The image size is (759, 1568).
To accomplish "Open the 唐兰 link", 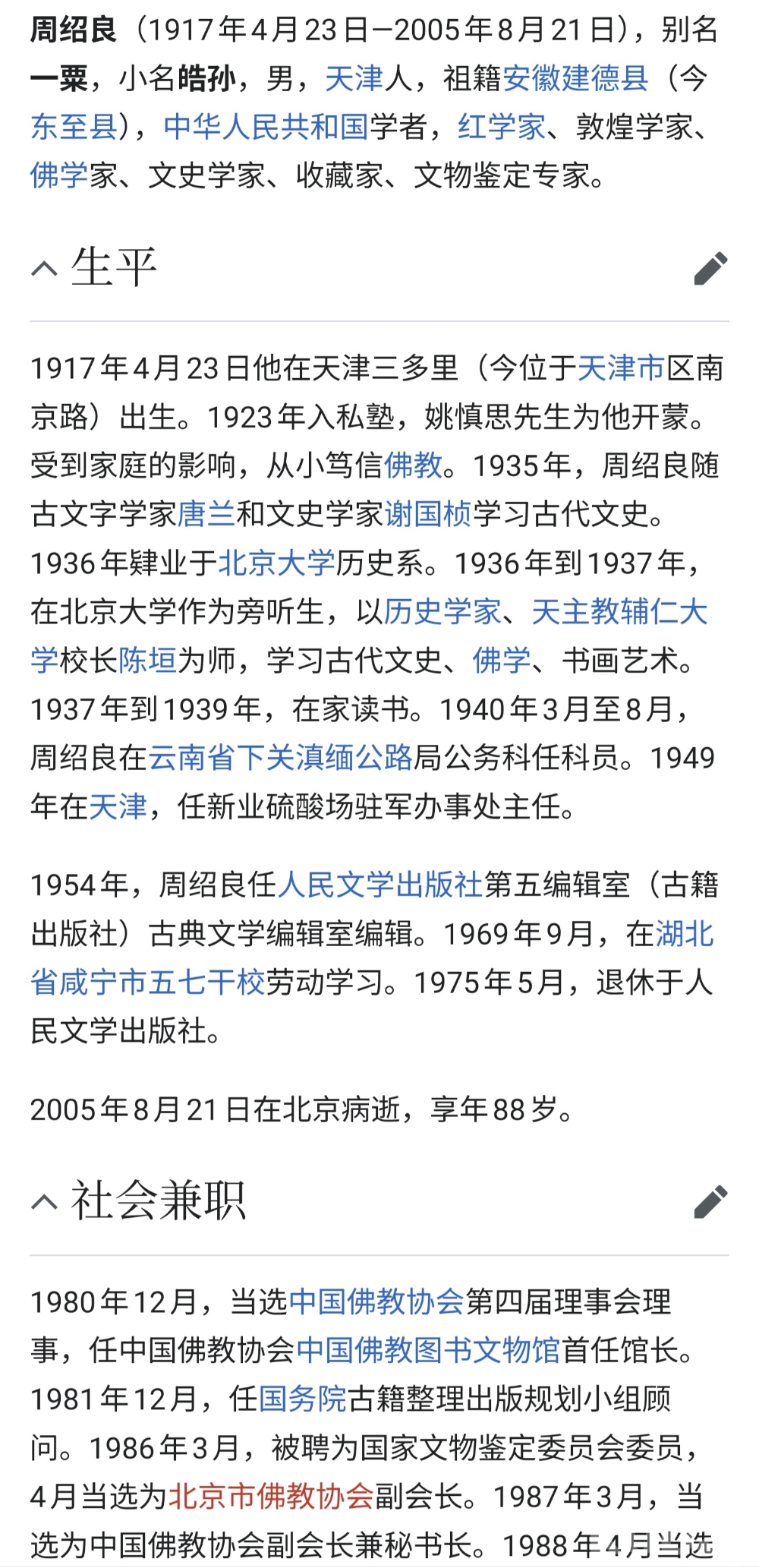I will pyautogui.click(x=206, y=514).
